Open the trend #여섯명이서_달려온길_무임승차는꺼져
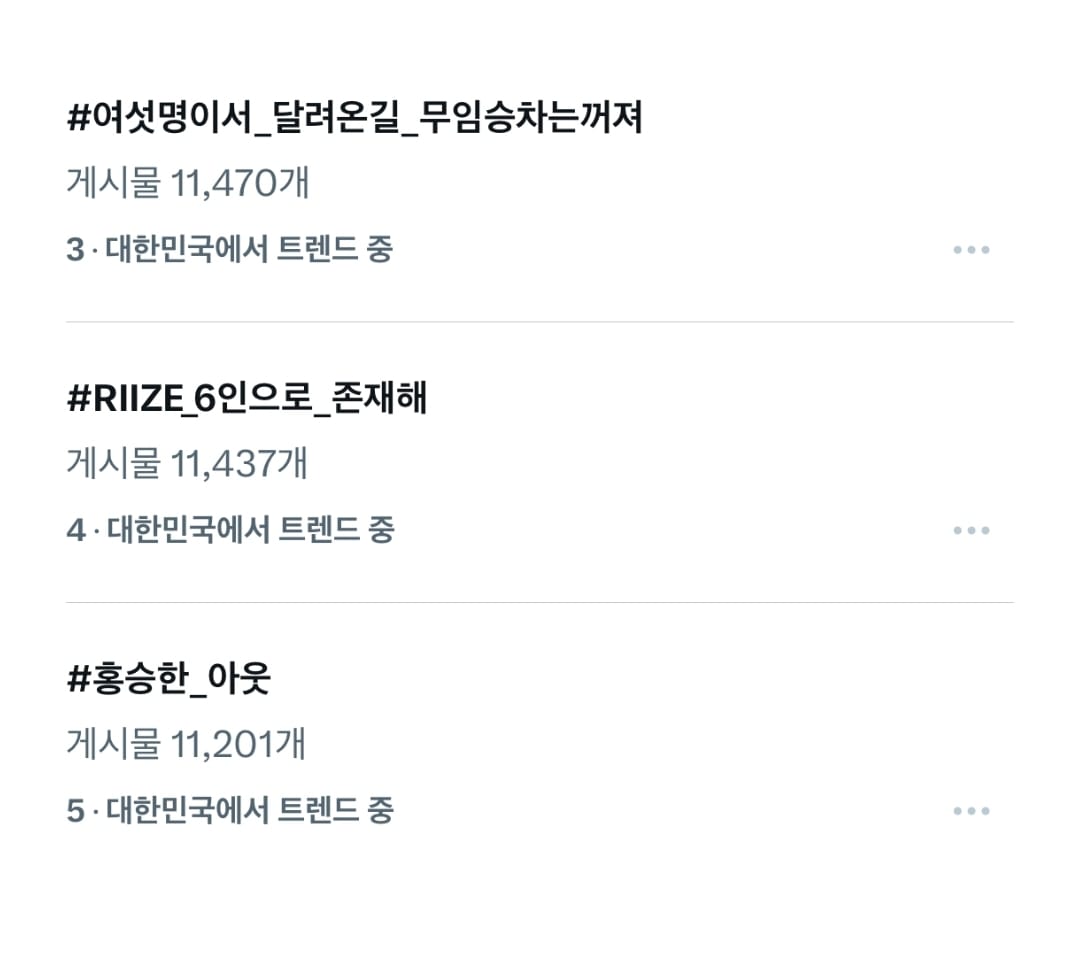Viewport: 1080px width, 970px height. (354, 119)
